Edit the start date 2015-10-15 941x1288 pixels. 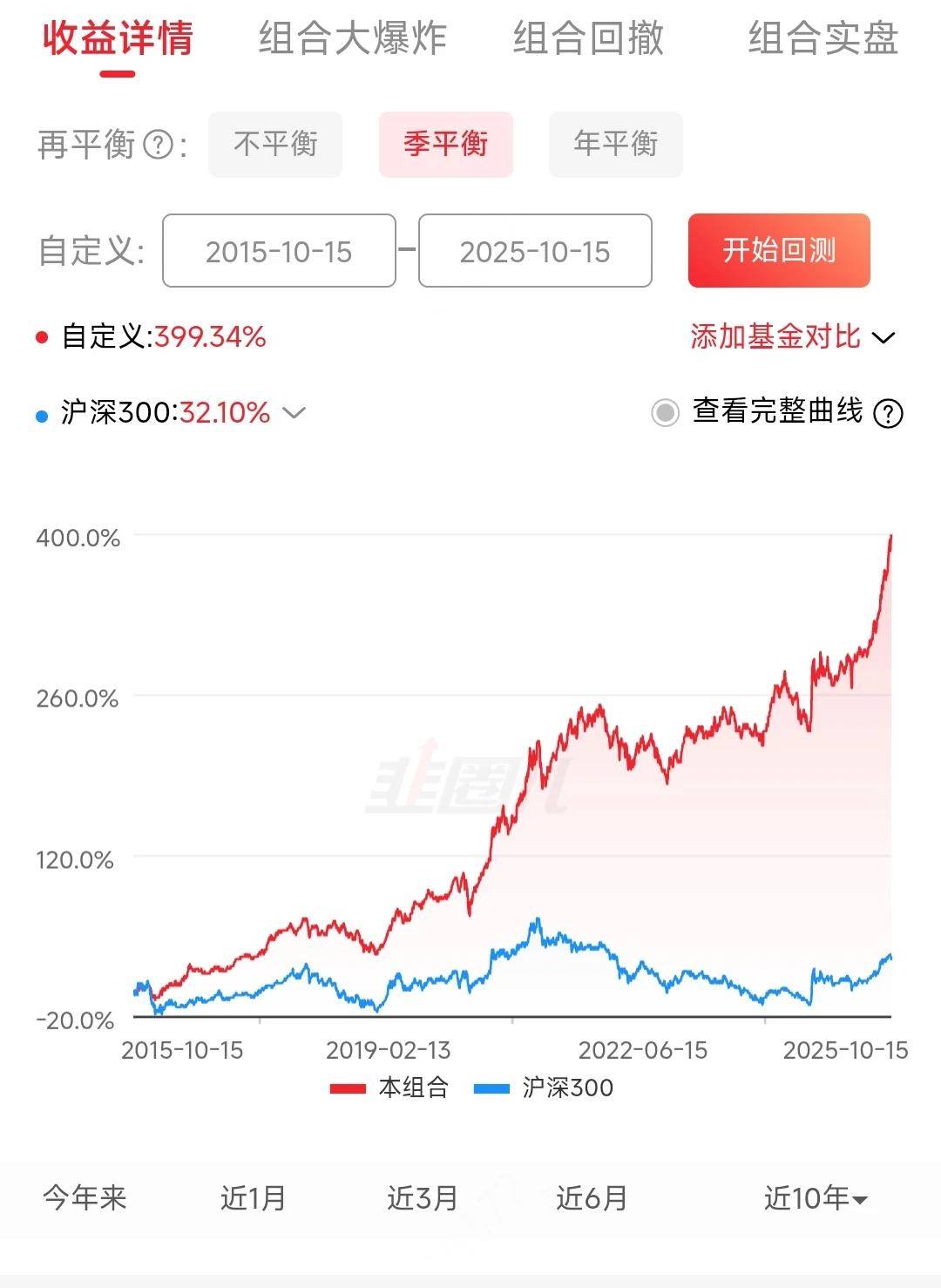[x=279, y=251]
